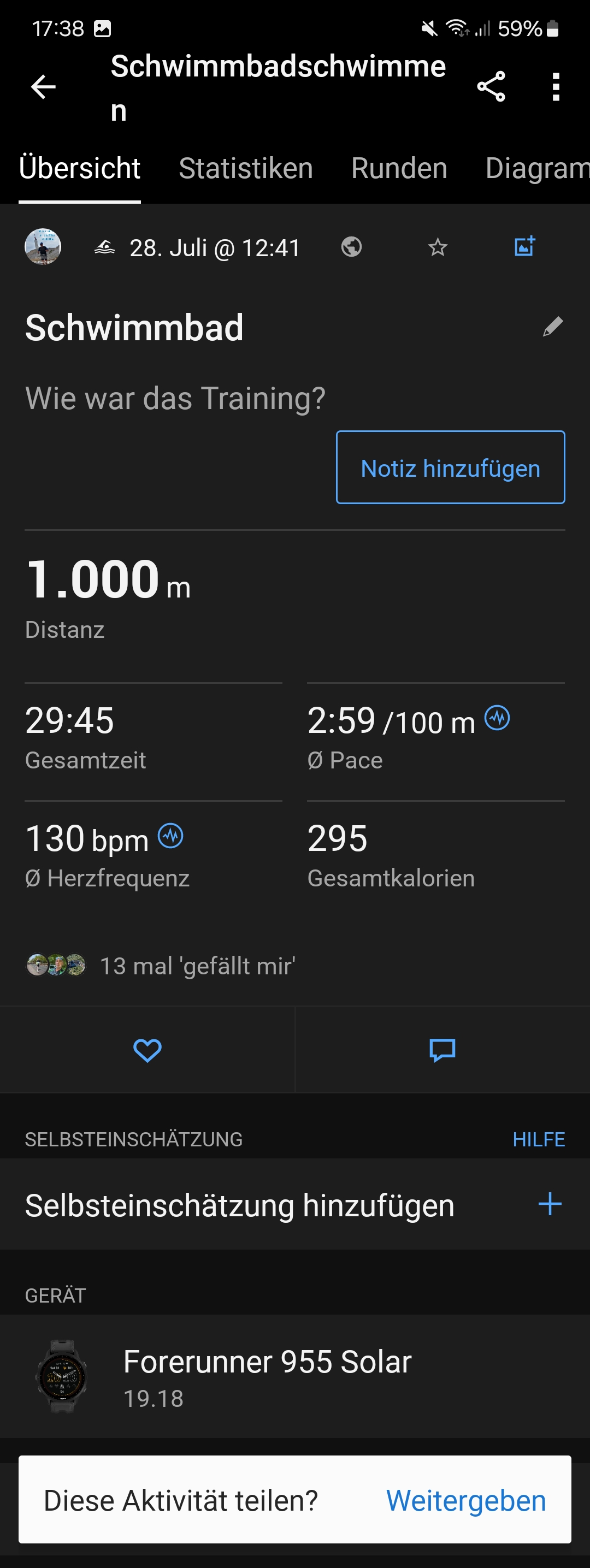Like the activity with the heart
This screenshot has height=1568, width=590.
click(147, 1050)
